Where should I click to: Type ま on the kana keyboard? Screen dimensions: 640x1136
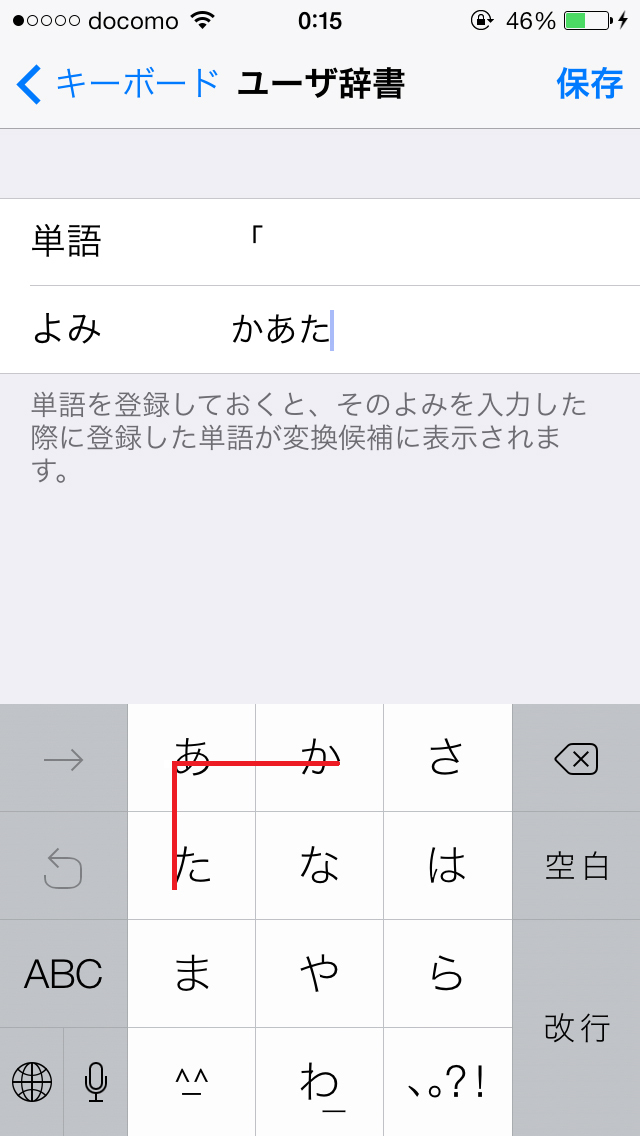click(192, 973)
